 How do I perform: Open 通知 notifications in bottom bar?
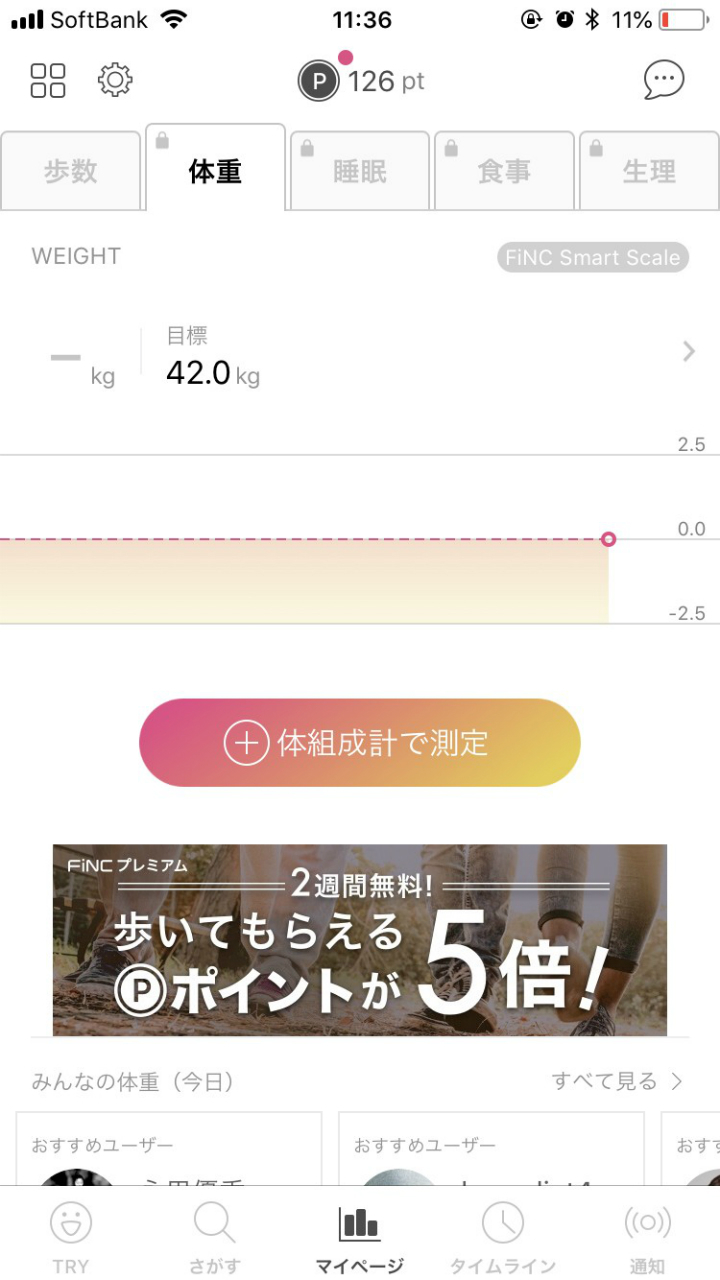point(648,1232)
